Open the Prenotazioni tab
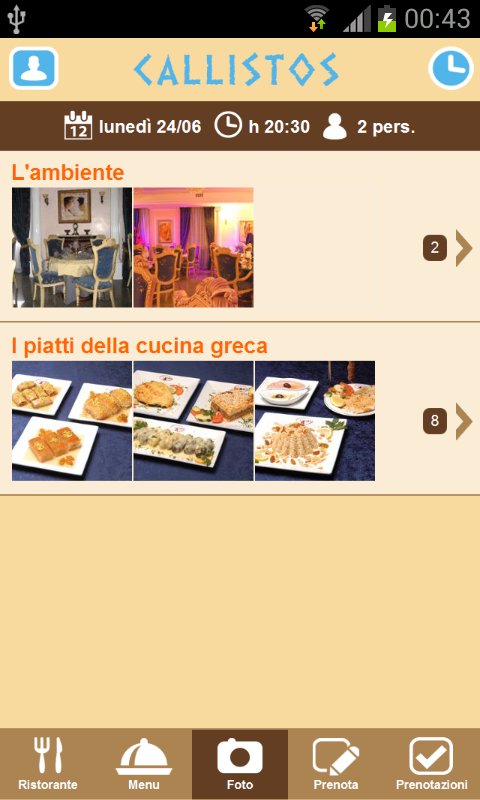This screenshot has width=480, height=800. point(432,764)
